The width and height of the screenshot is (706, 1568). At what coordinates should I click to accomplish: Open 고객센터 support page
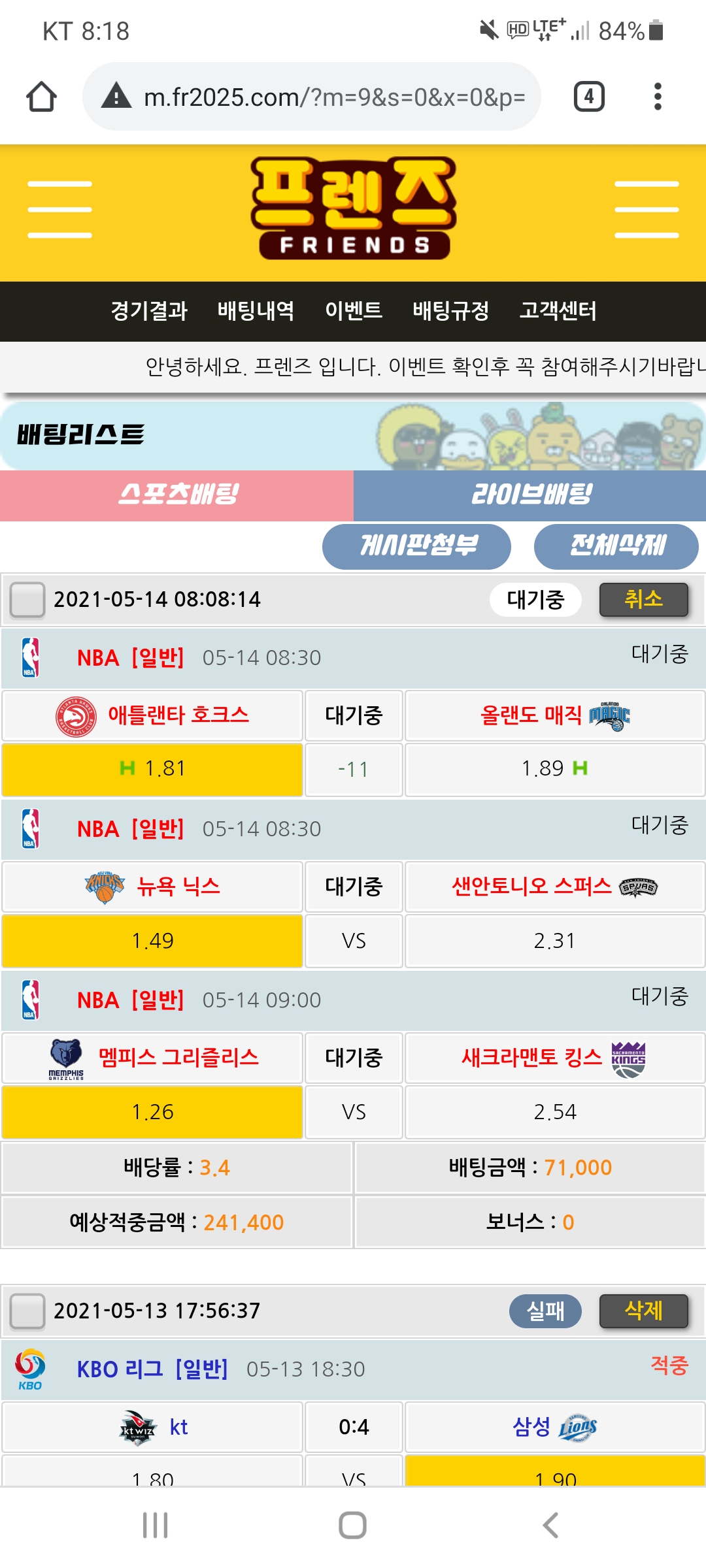pyautogui.click(x=558, y=311)
